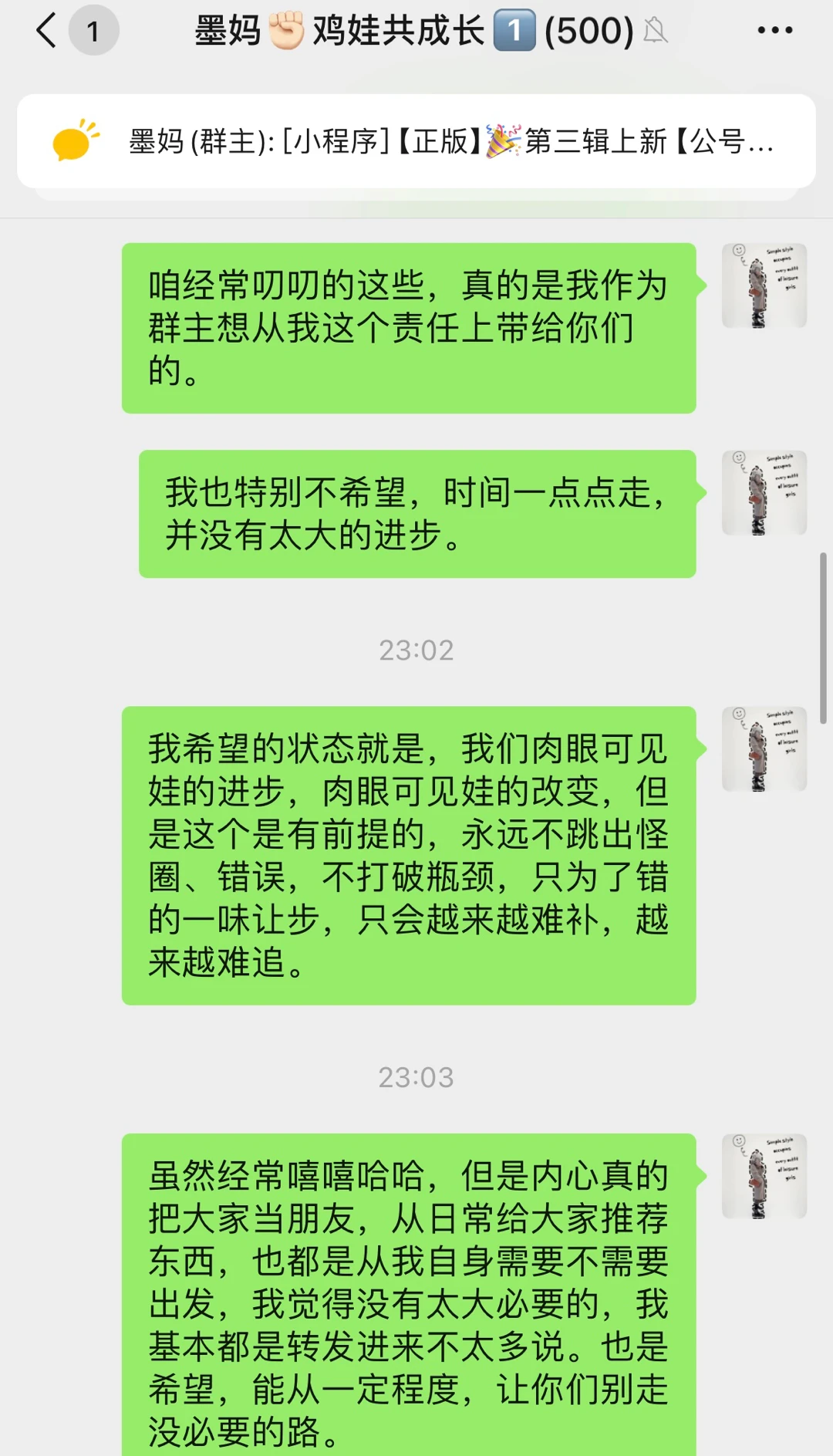
Task: Open the sender profile beside the 虽然经常嘻嘻哈哈 message
Action: (x=764, y=1176)
